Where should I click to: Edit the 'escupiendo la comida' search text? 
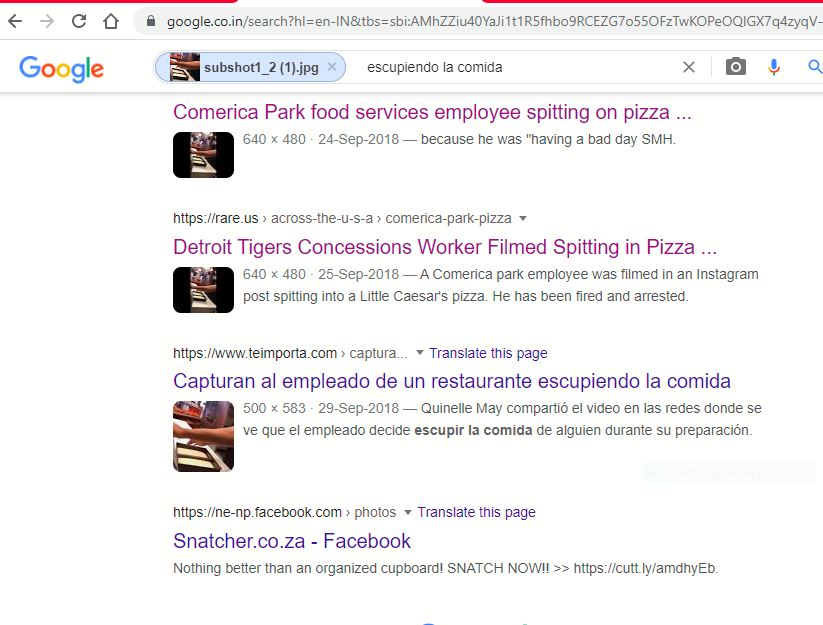click(435, 67)
